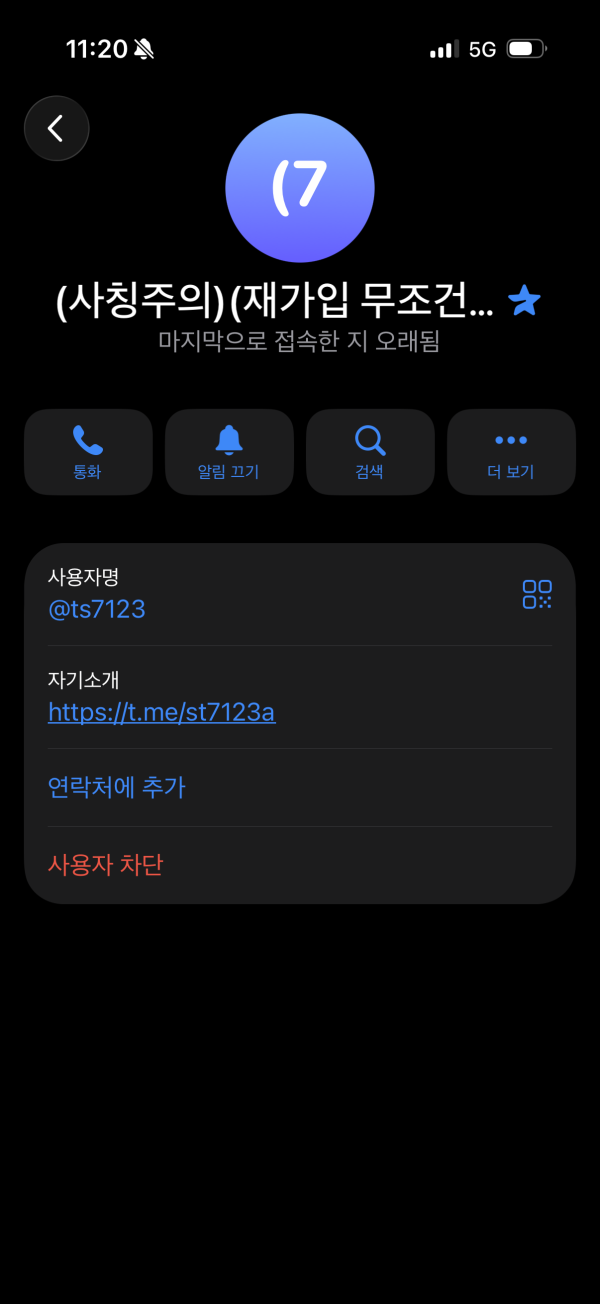Open 검색 to search the chat

[x=370, y=452]
